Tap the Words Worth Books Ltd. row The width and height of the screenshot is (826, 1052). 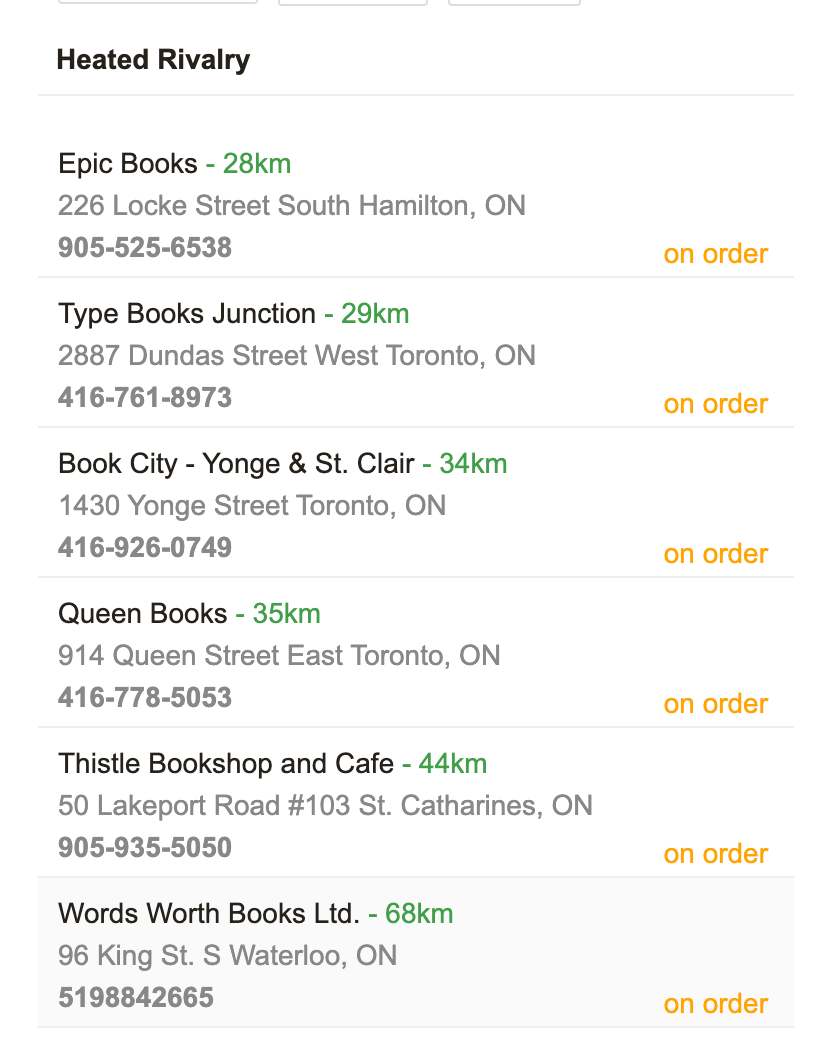coord(208,914)
